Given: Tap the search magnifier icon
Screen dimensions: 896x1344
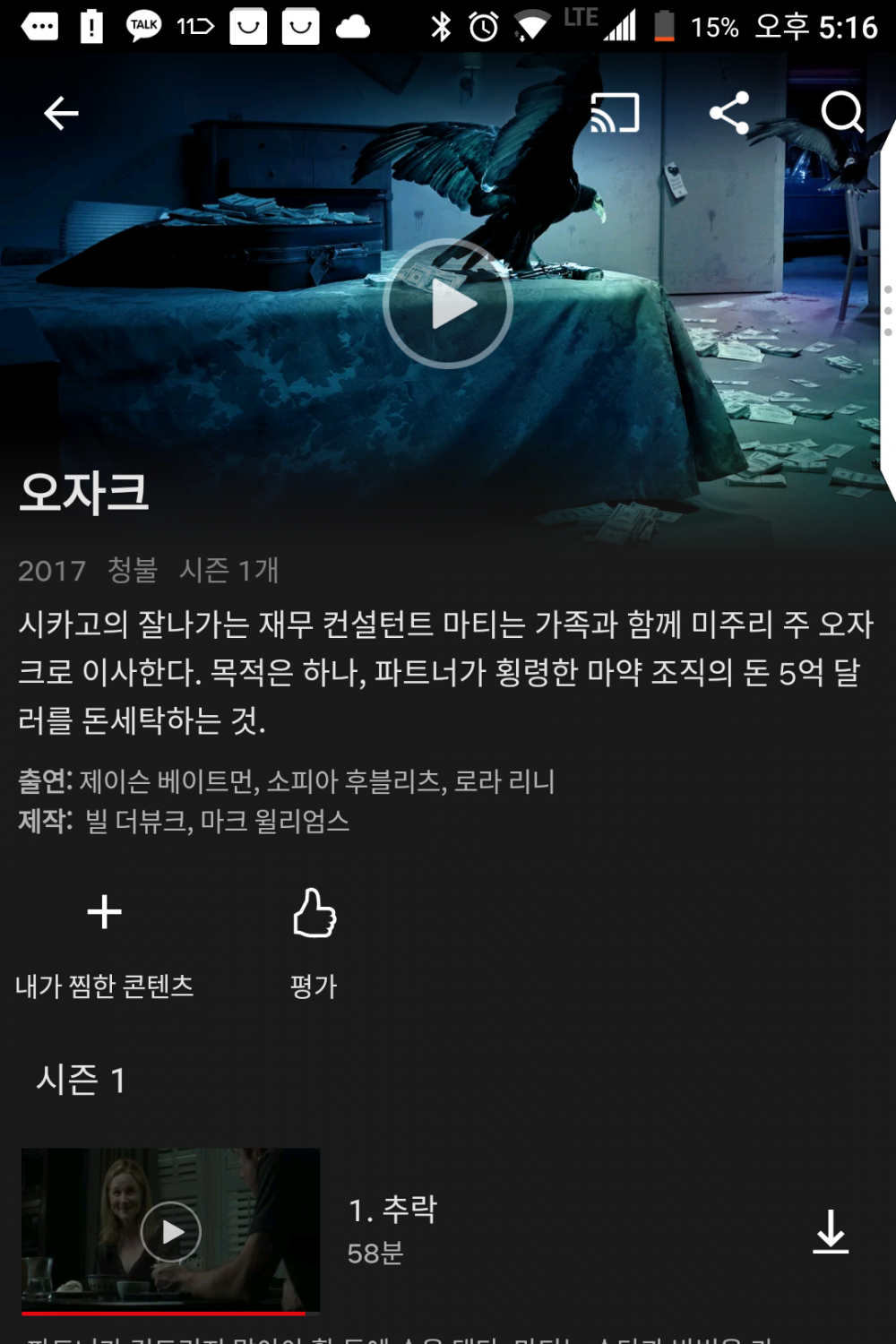Looking at the screenshot, I should pyautogui.click(x=840, y=111).
